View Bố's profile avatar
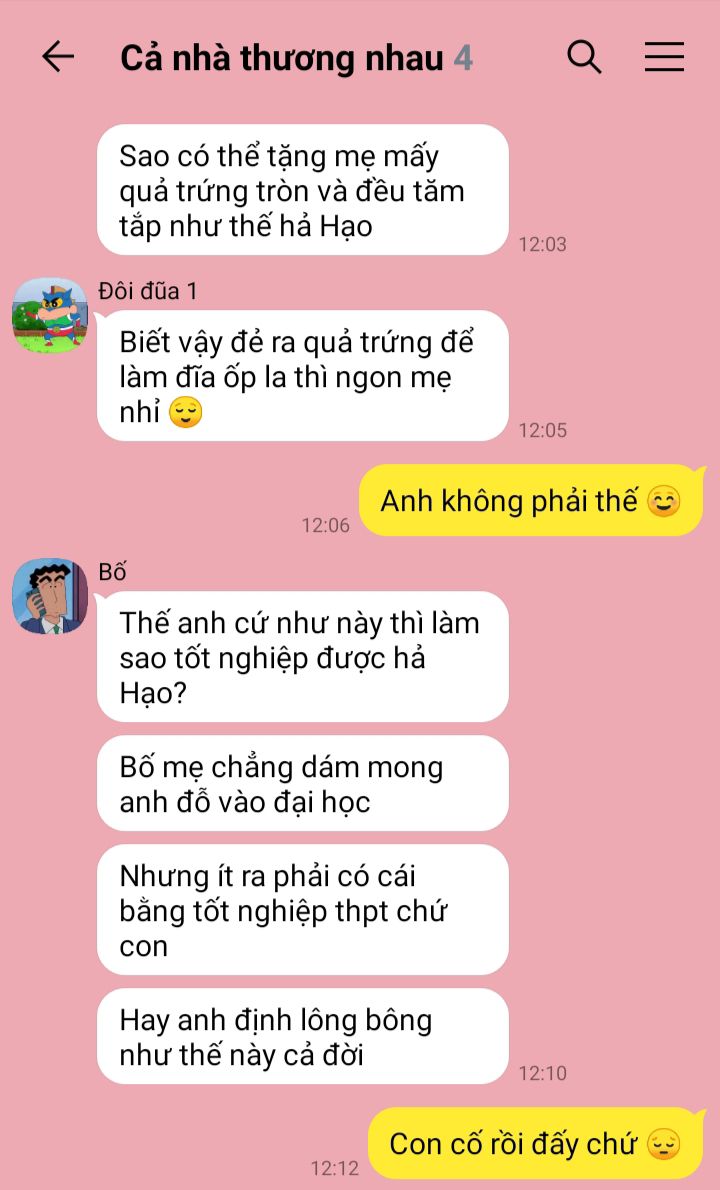 50,596
